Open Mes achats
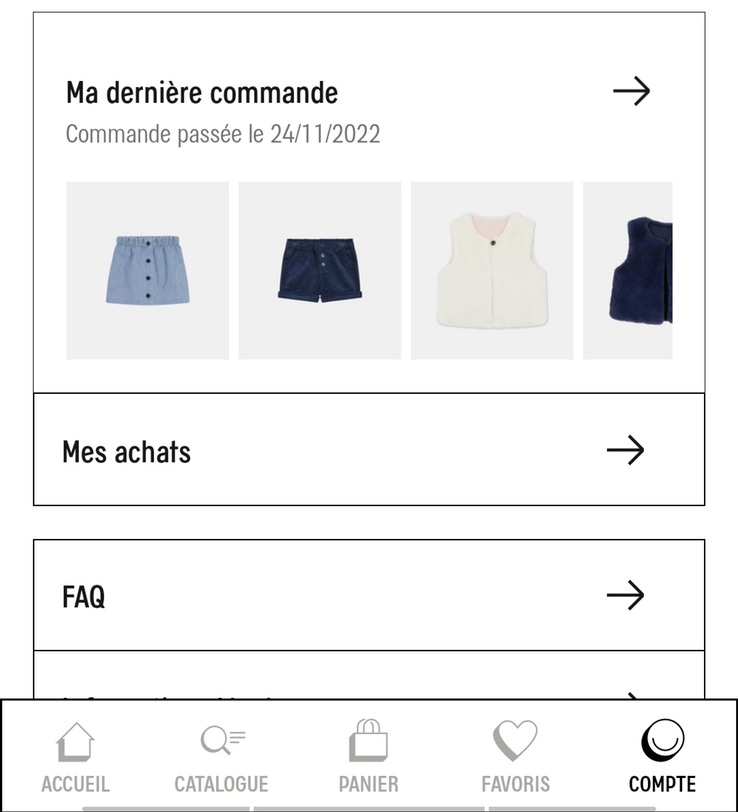The height and width of the screenshot is (812, 738). click(369, 450)
